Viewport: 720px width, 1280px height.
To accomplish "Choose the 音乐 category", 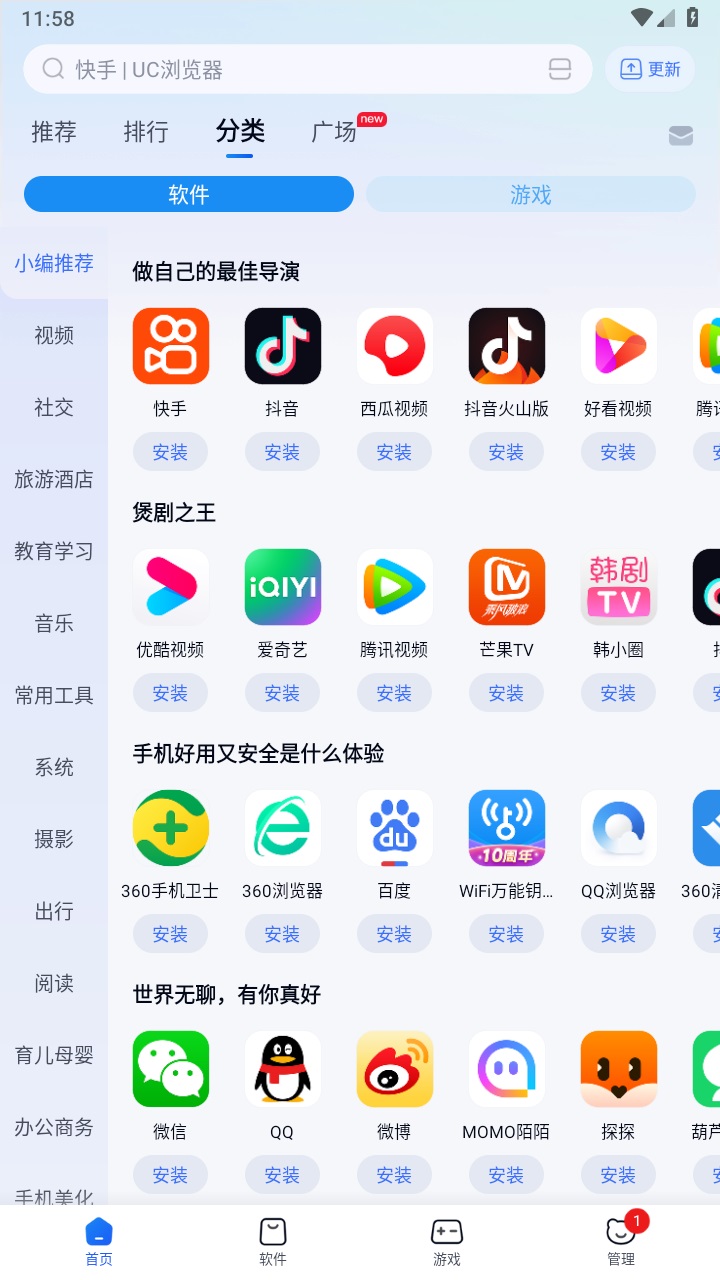I will point(54,624).
